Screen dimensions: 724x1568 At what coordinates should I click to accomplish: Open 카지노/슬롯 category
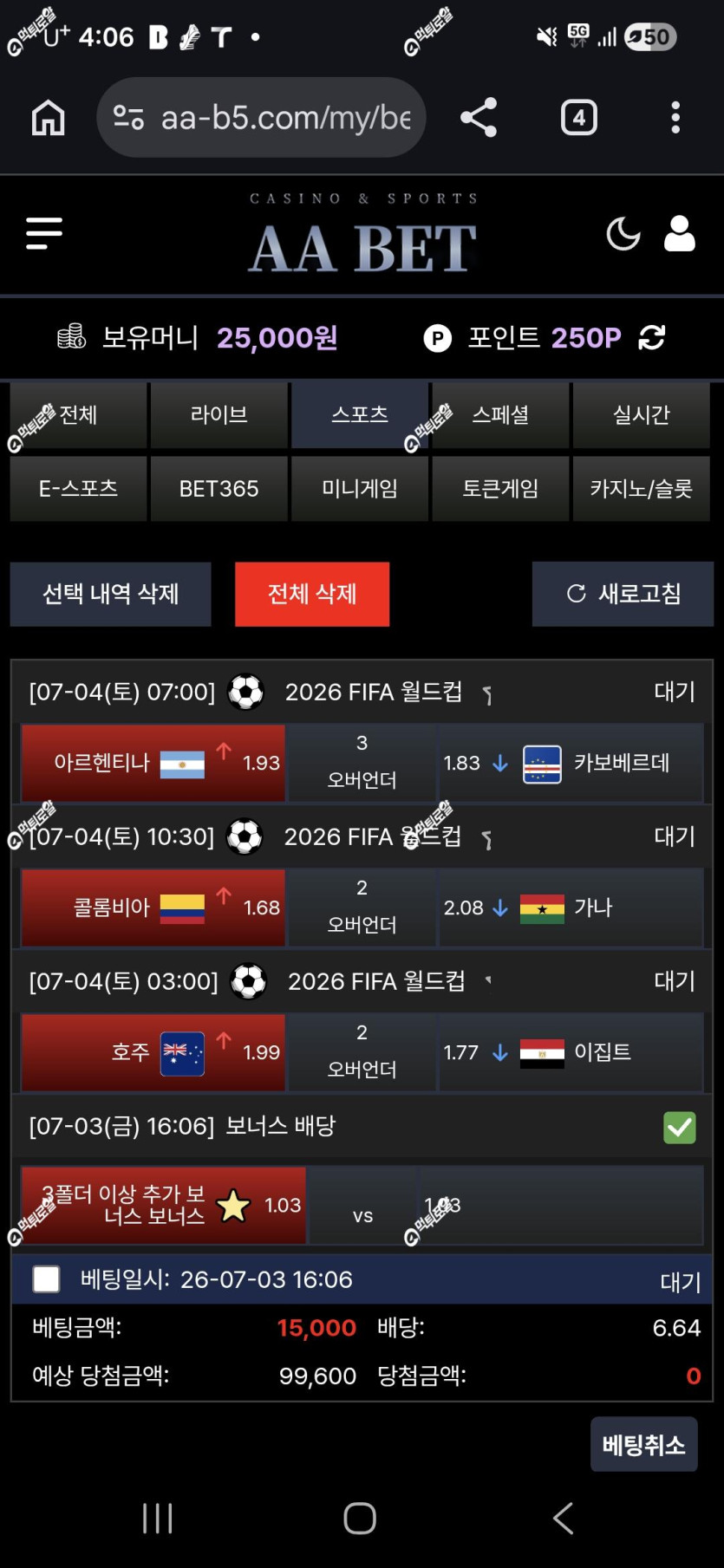click(642, 489)
